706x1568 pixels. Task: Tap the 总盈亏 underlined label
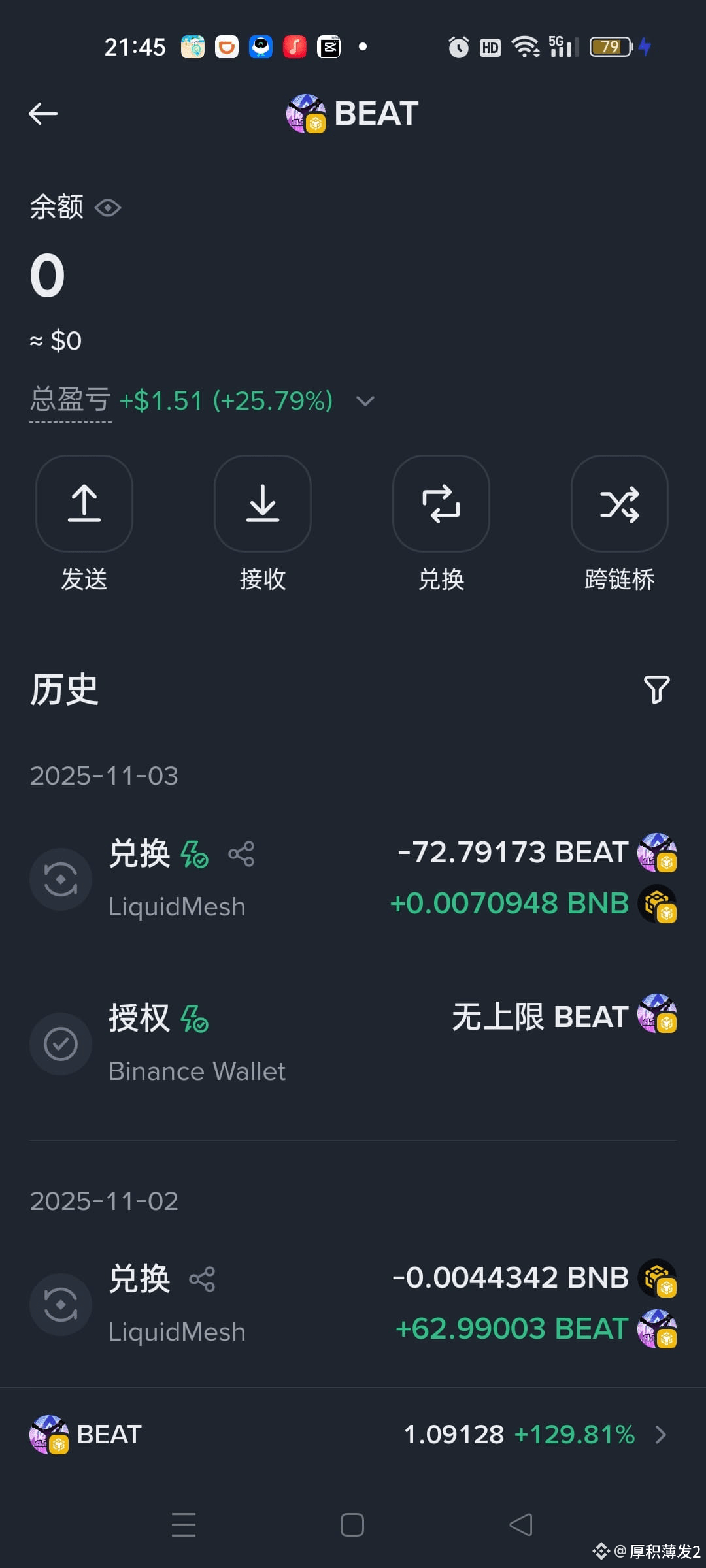click(71, 400)
